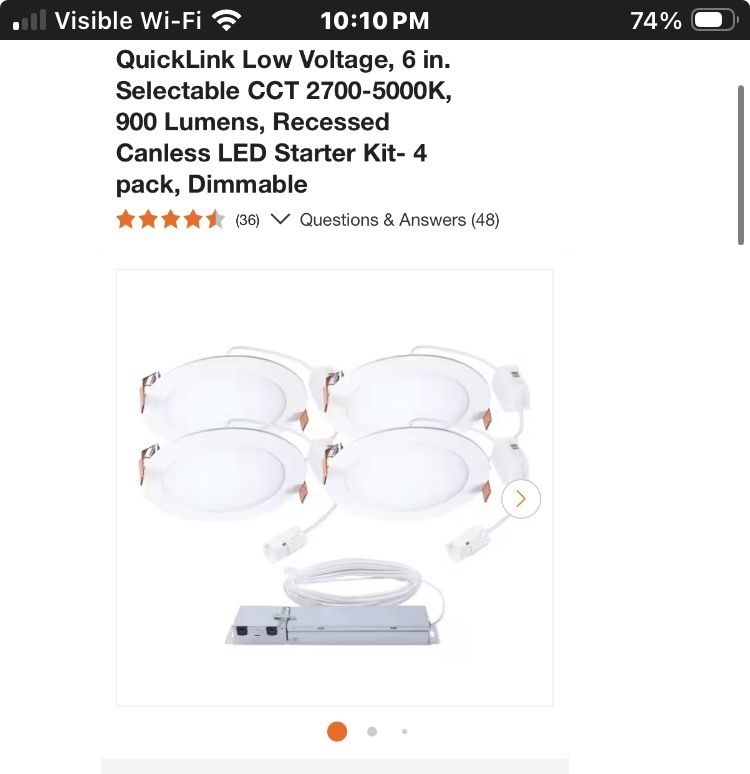Open Questions & Answers (48)
The width and height of the screenshot is (750, 774).
[398, 219]
